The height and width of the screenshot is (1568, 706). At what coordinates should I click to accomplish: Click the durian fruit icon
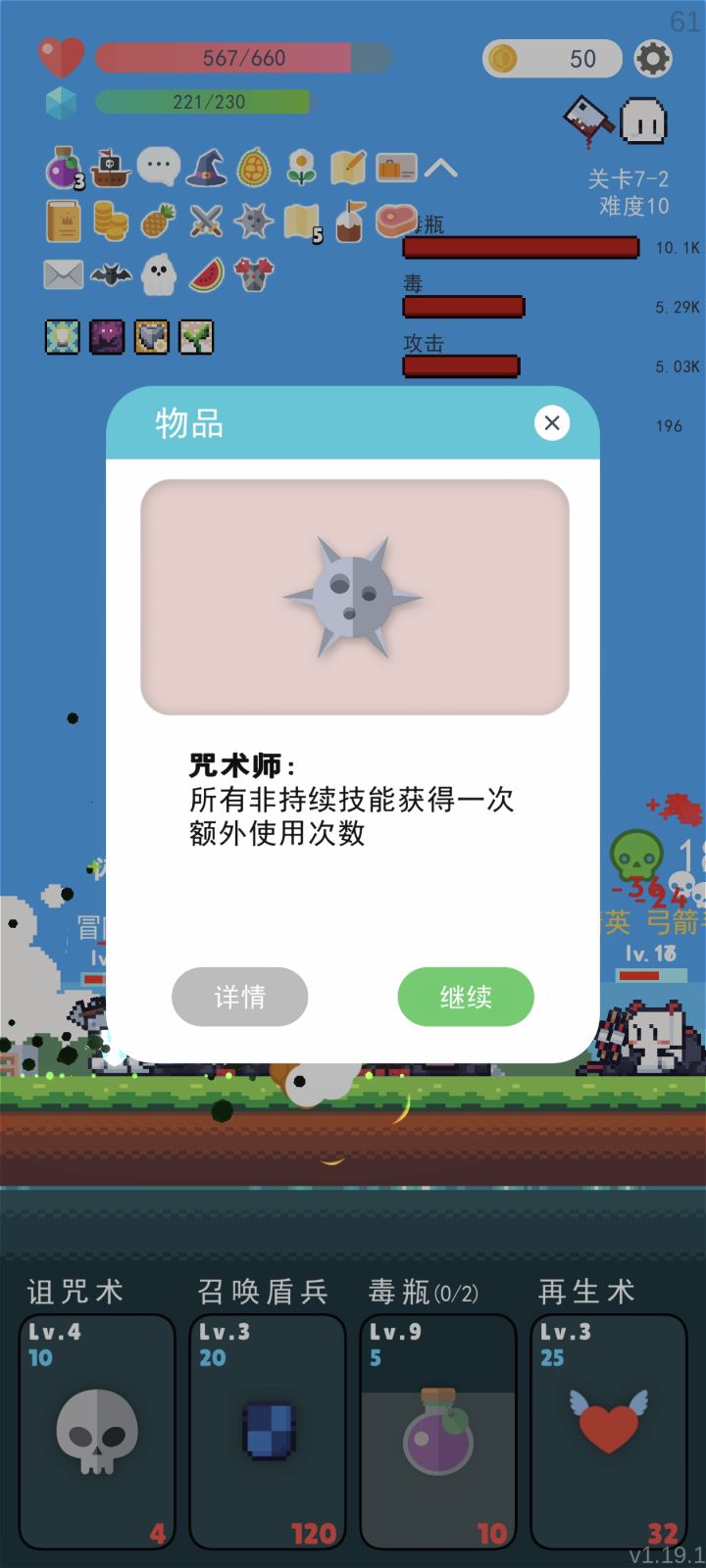tap(253, 167)
